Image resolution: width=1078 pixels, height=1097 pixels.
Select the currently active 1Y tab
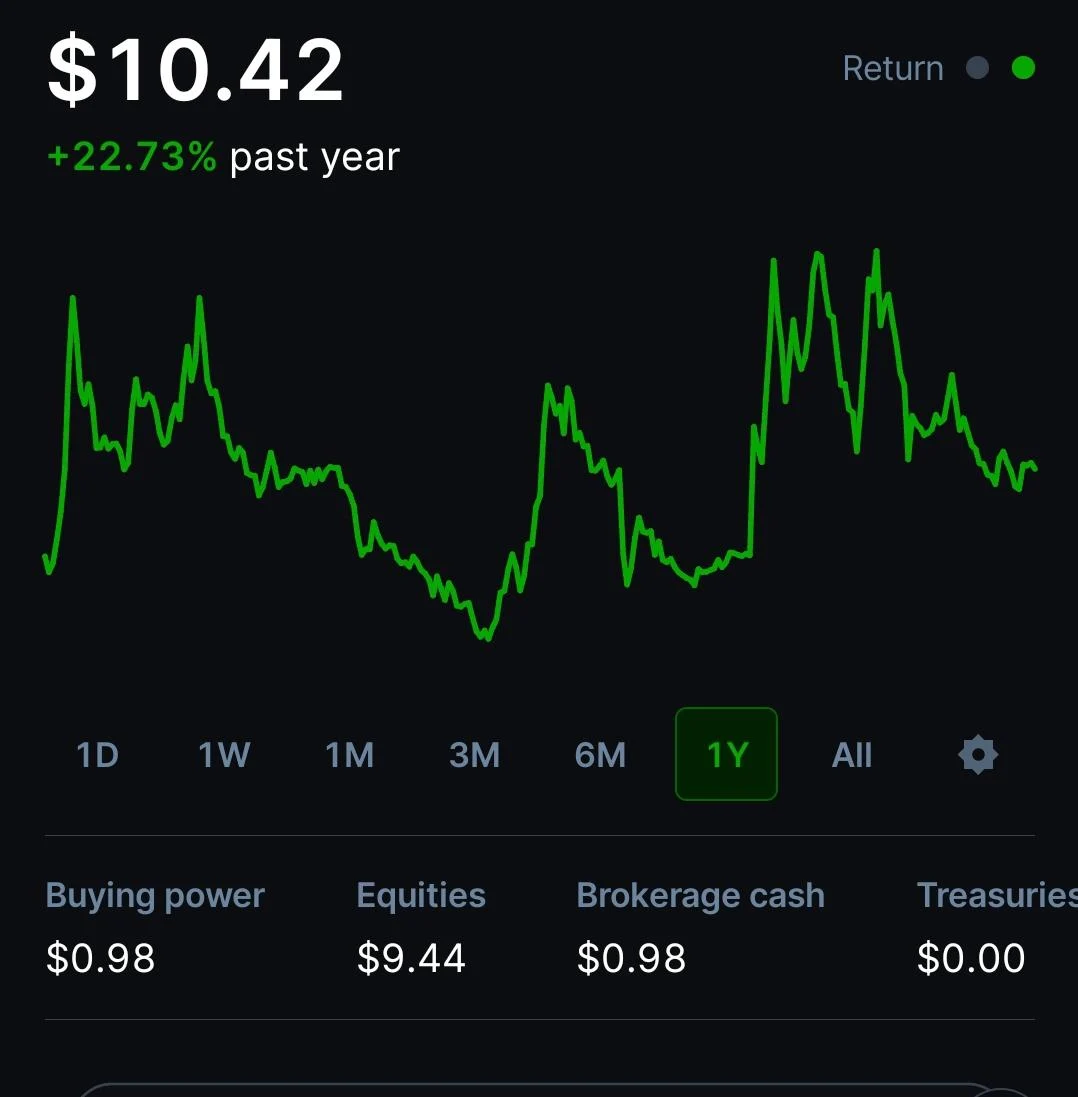(726, 755)
